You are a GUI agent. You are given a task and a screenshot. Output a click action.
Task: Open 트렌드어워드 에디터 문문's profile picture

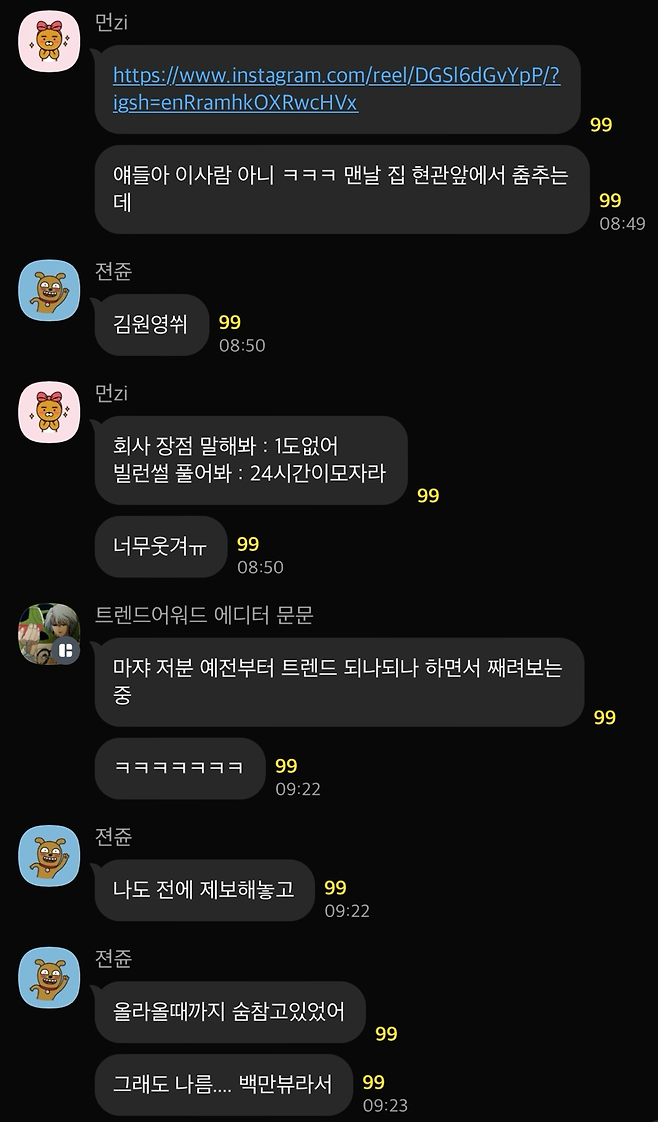[x=49, y=634]
